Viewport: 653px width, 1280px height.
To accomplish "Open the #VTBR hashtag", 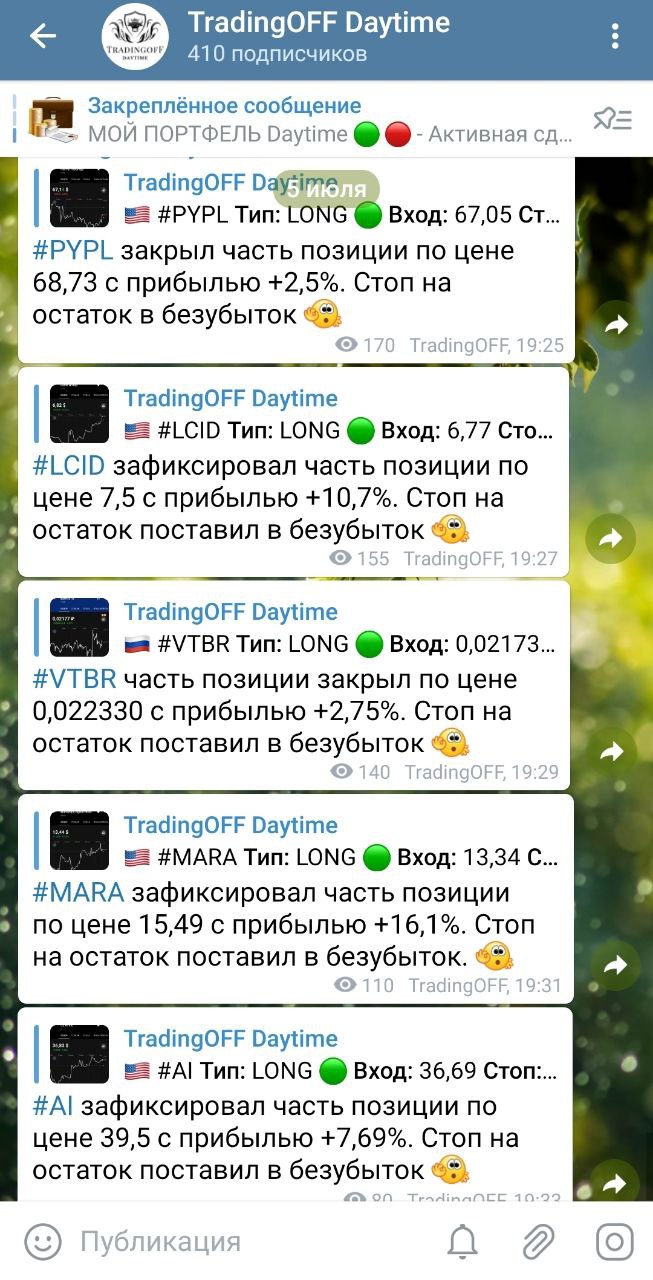I will [75, 679].
